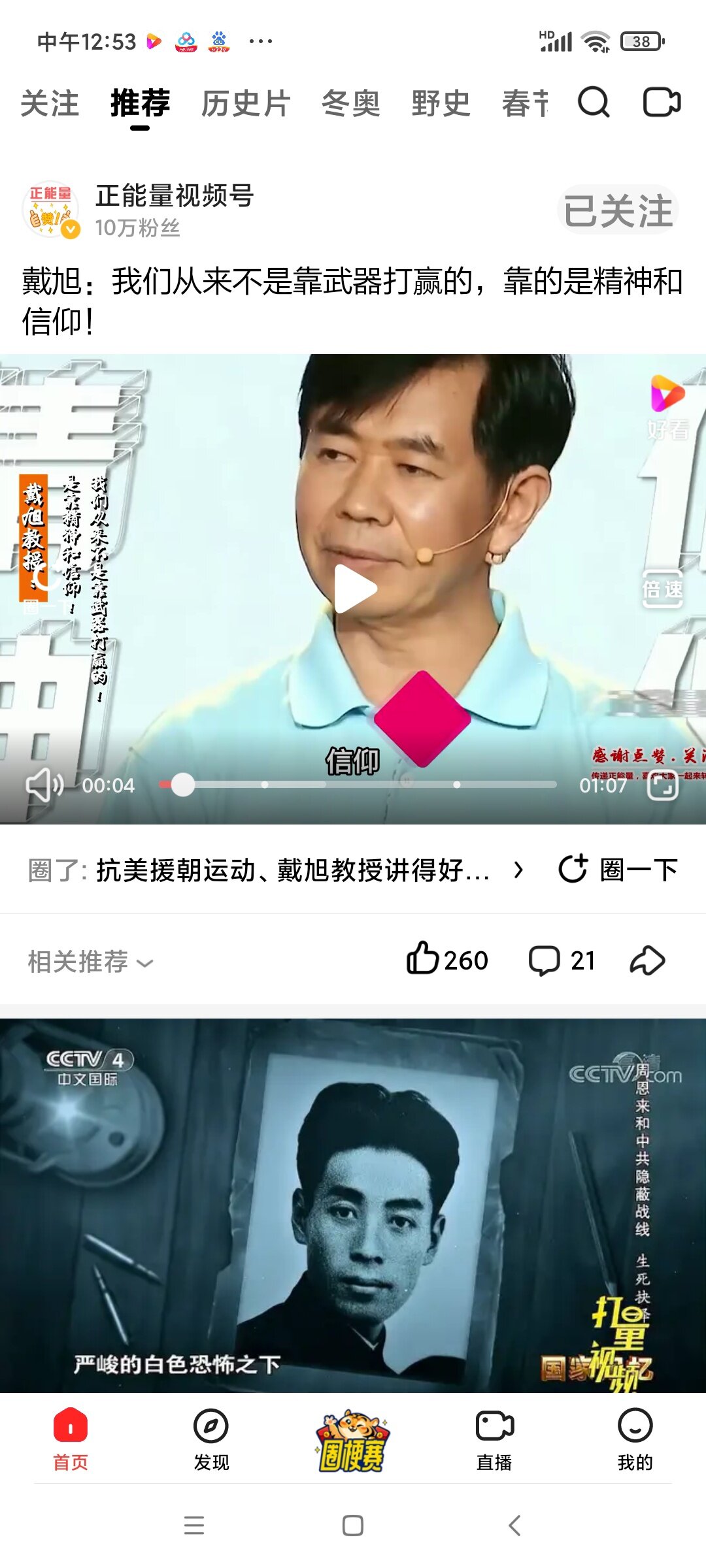
Task: Mute the video sound
Action: (43, 785)
